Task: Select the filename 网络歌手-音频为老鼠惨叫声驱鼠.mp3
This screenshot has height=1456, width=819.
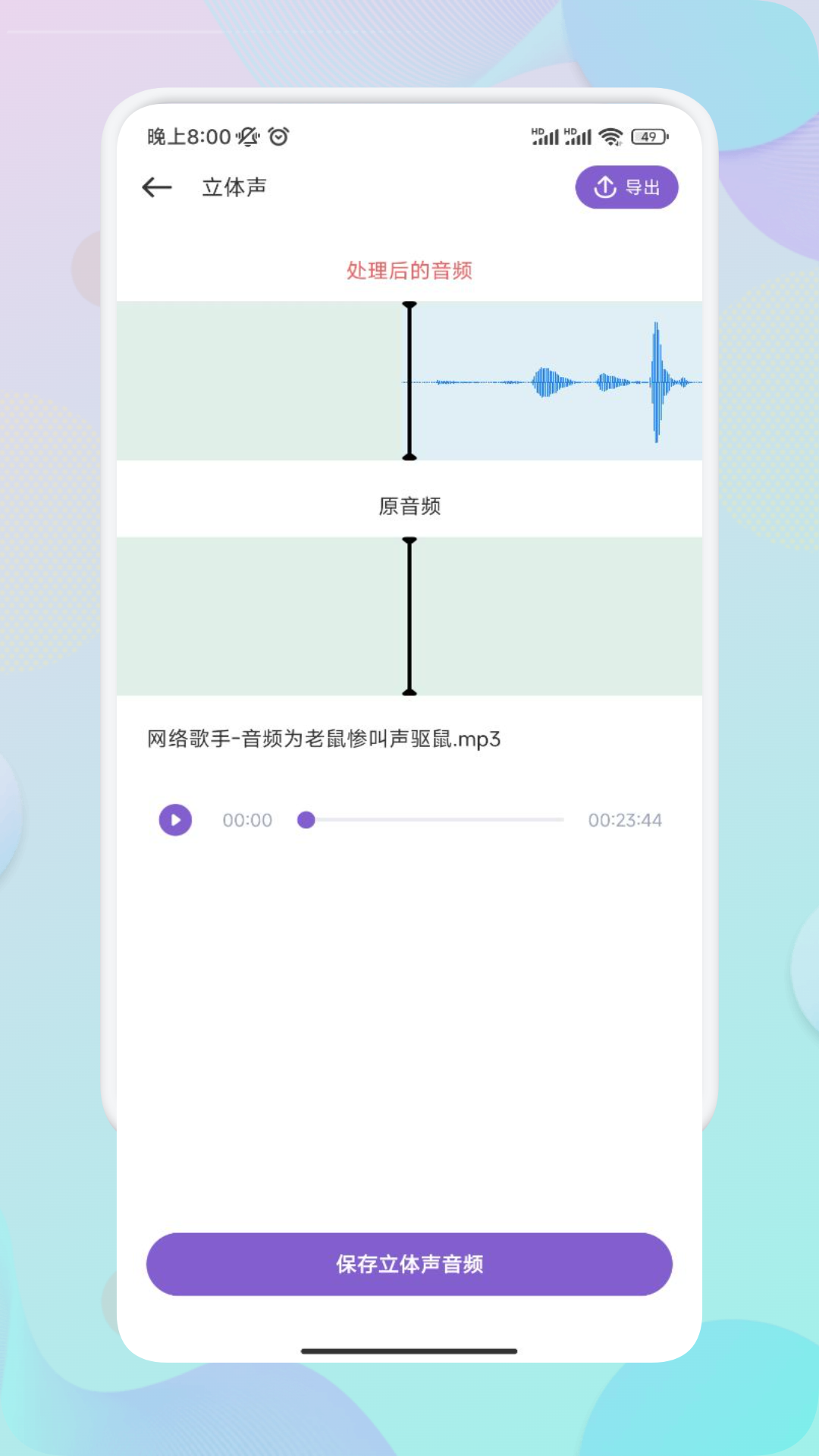Action: 325,740
